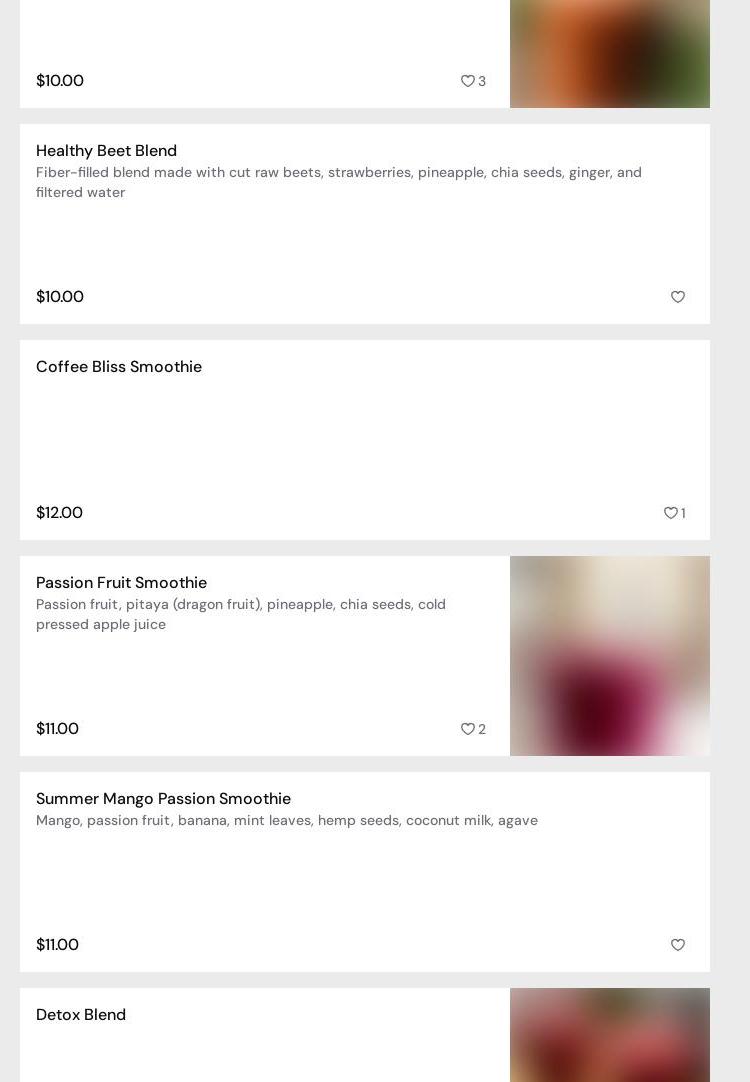Screen dimensions: 750x1082
Task: Like the Coffee Bliss Smoothie
Action: pos(670,513)
